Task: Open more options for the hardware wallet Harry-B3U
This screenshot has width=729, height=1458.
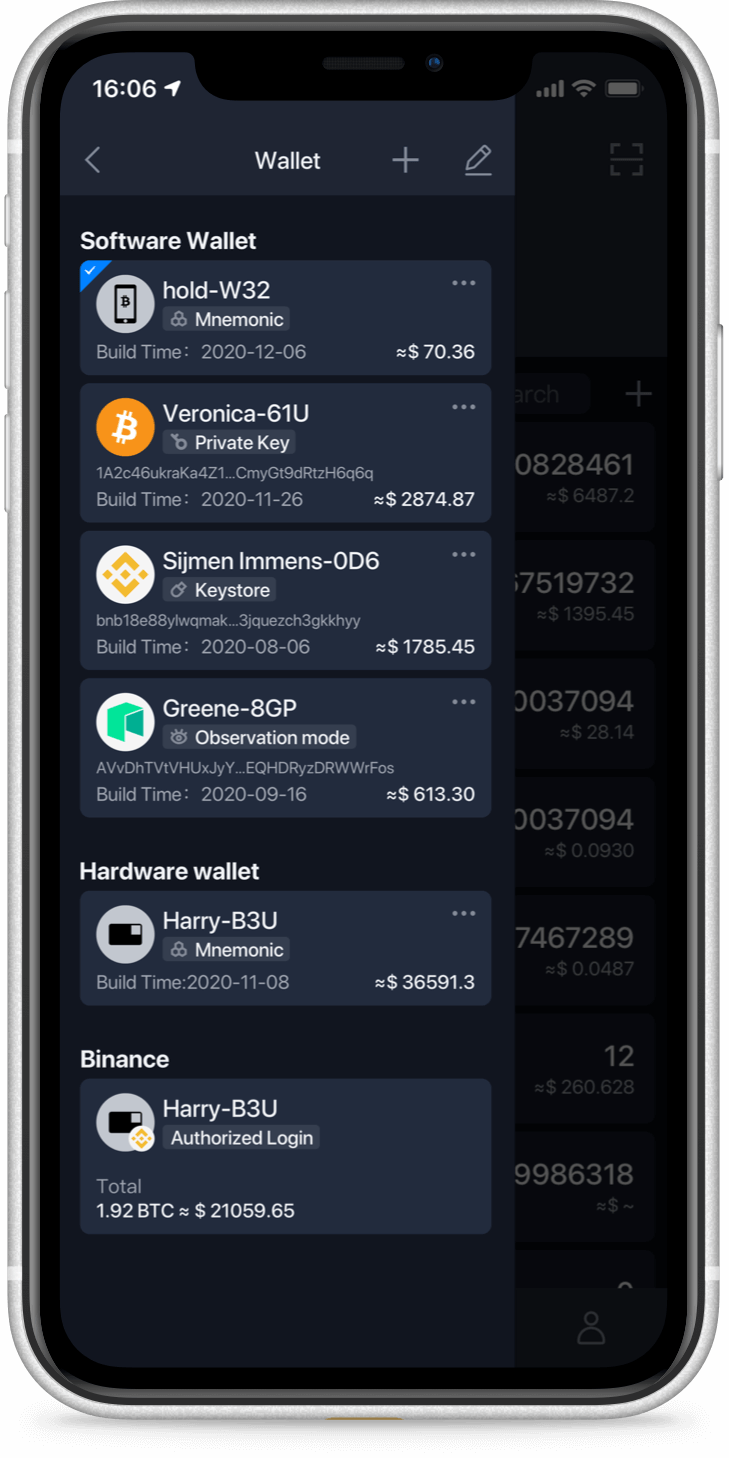Action: (x=464, y=914)
